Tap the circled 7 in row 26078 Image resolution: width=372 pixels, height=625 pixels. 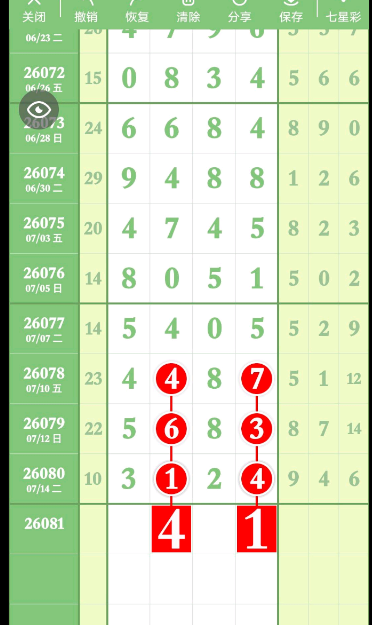point(257,379)
